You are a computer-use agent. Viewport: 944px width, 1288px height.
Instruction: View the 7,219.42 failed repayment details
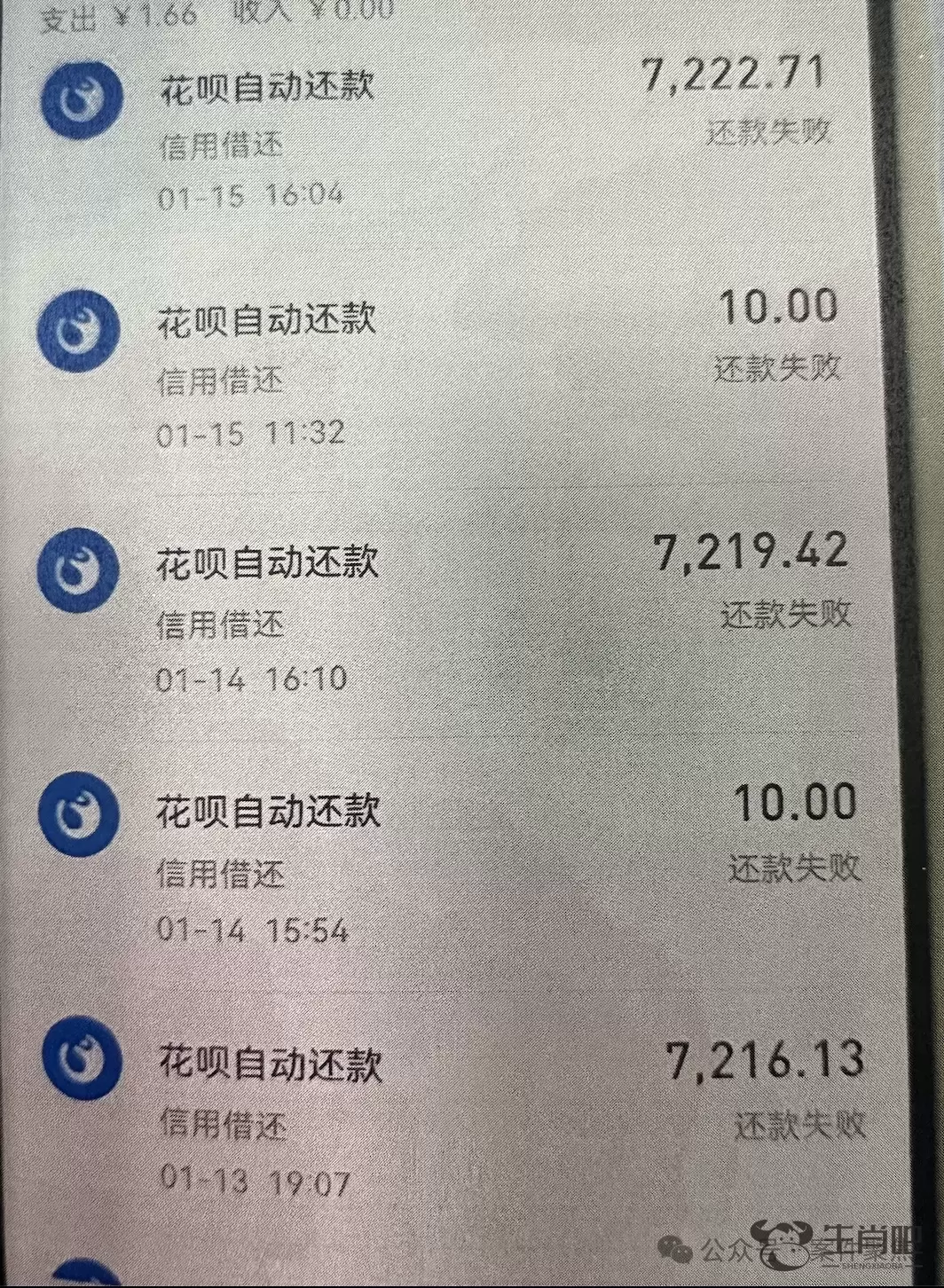tap(444, 617)
